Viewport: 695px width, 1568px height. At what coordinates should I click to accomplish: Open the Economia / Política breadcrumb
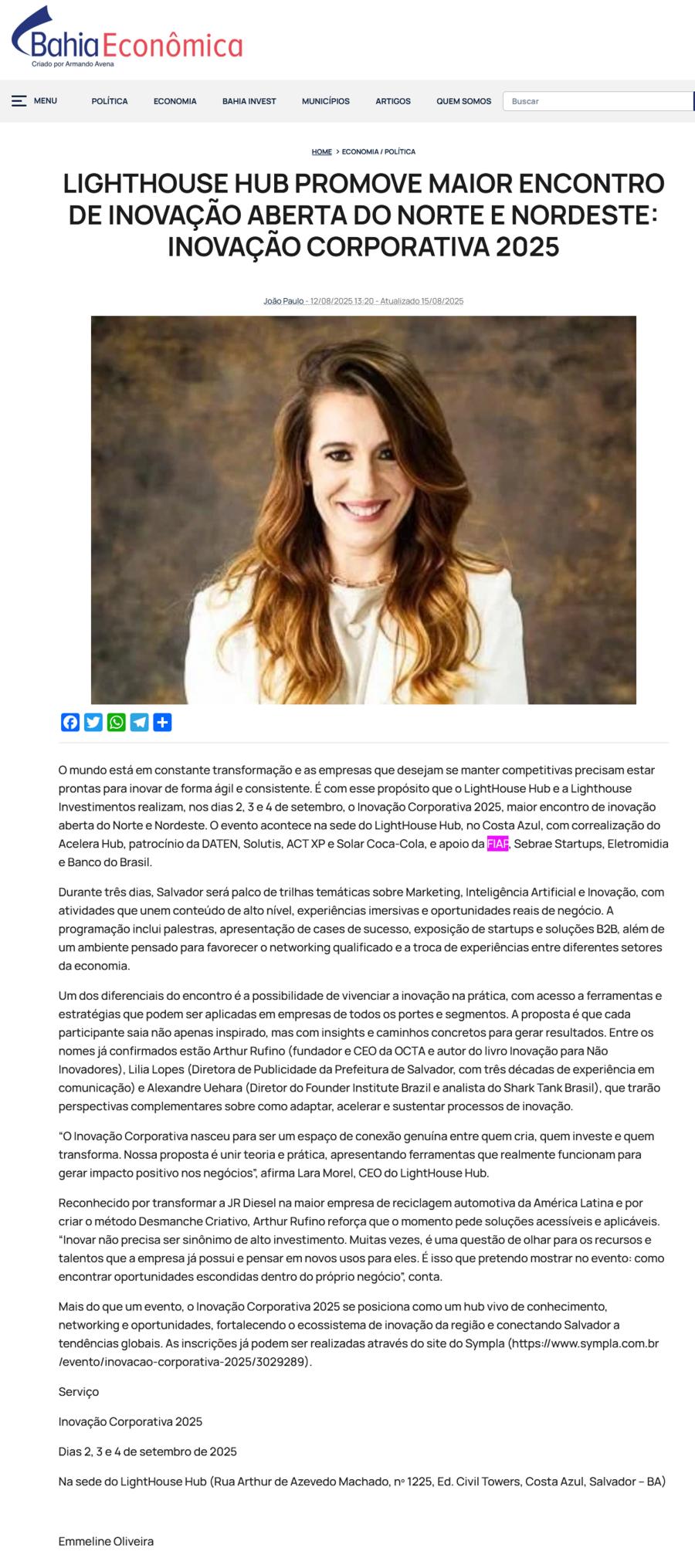[378, 152]
